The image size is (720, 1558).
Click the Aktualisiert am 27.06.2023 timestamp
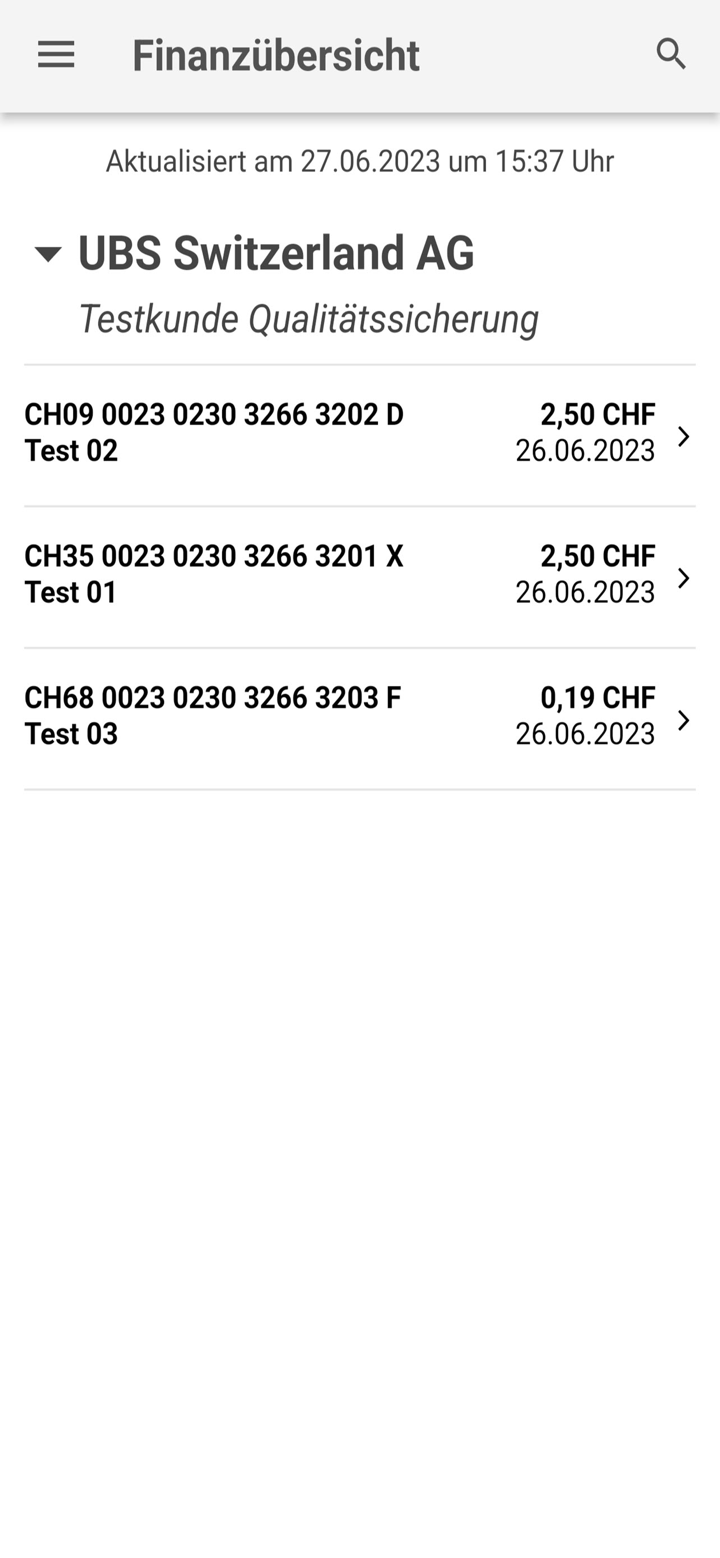pos(360,160)
